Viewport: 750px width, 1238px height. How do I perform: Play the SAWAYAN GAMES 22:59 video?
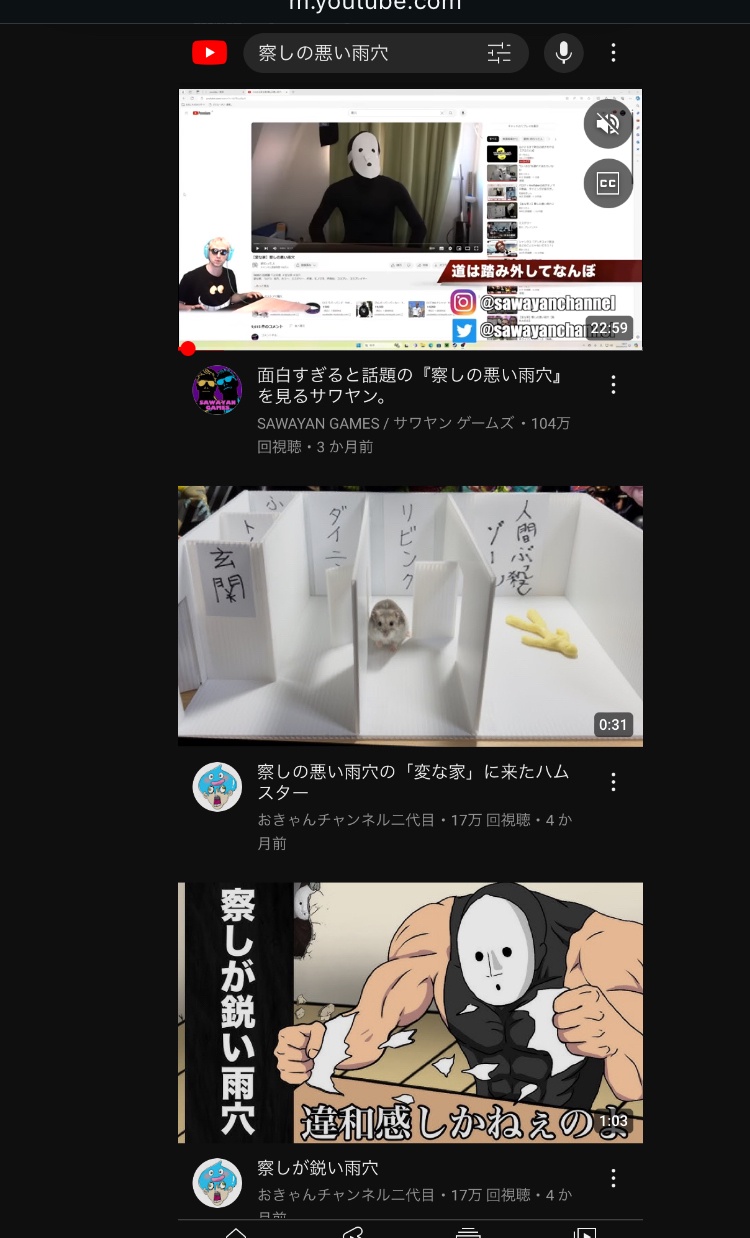[x=410, y=219]
